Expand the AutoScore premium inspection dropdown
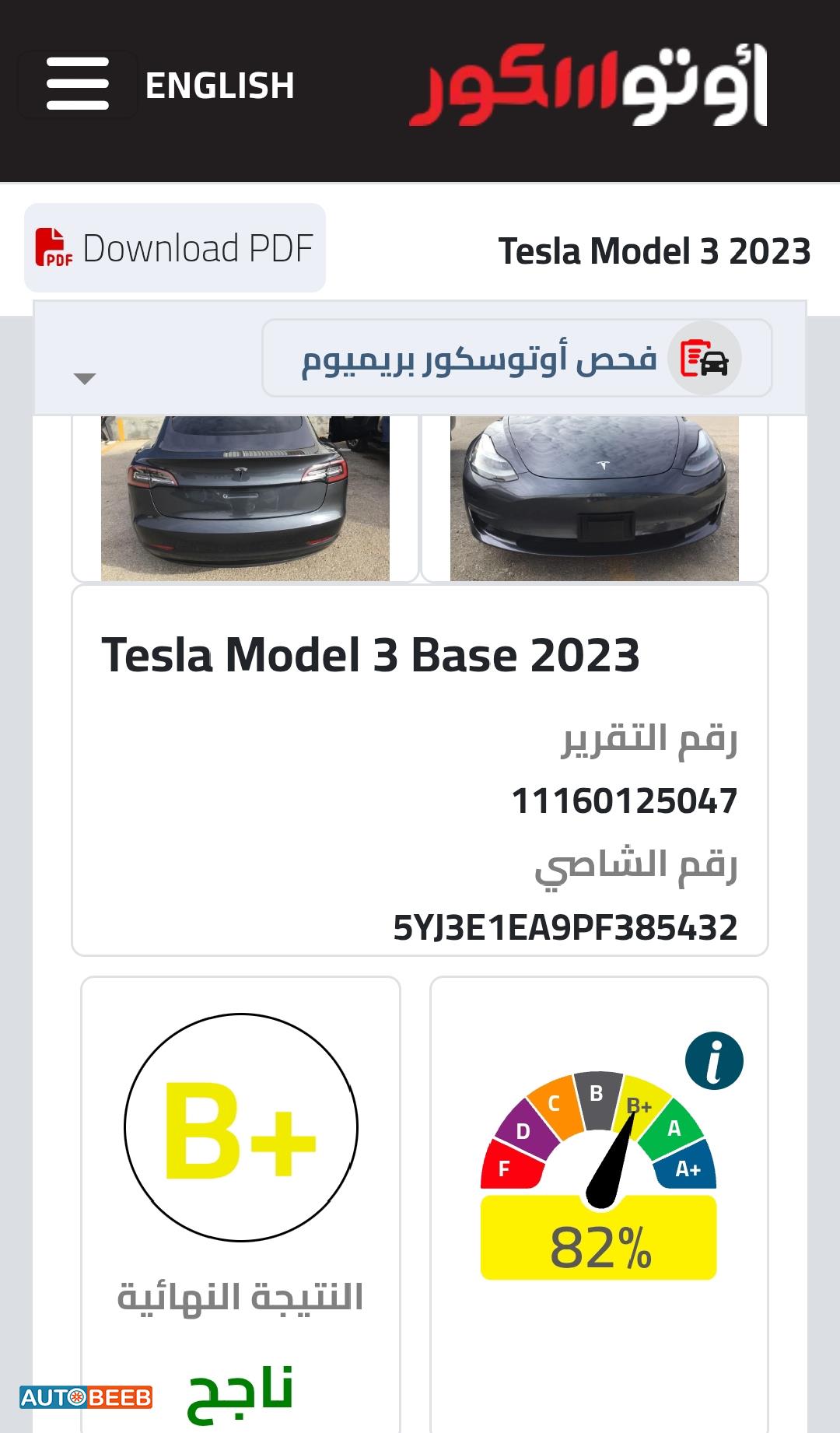The image size is (840, 1433). 84,379
